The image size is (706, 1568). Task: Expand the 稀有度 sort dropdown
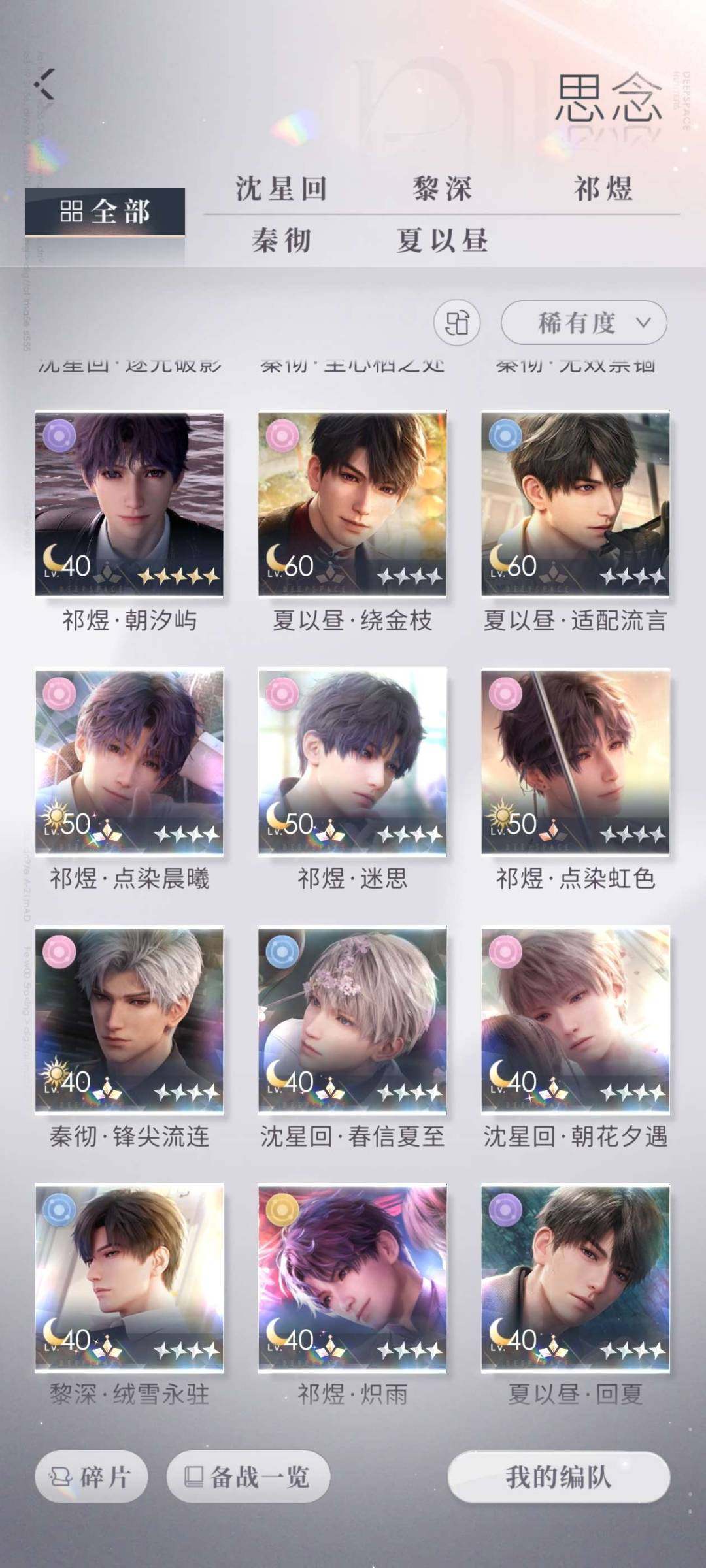coord(584,322)
